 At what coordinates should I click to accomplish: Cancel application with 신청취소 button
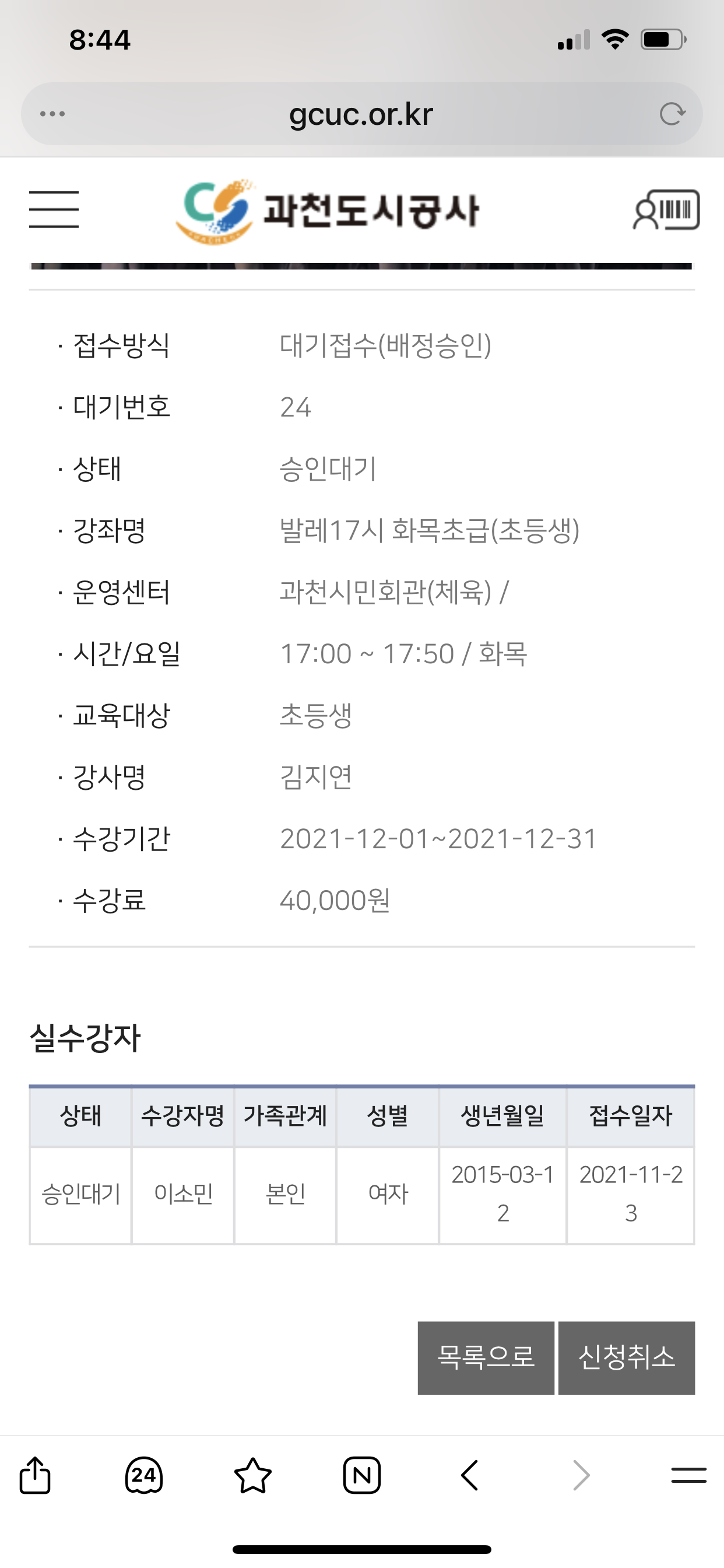tap(626, 1357)
